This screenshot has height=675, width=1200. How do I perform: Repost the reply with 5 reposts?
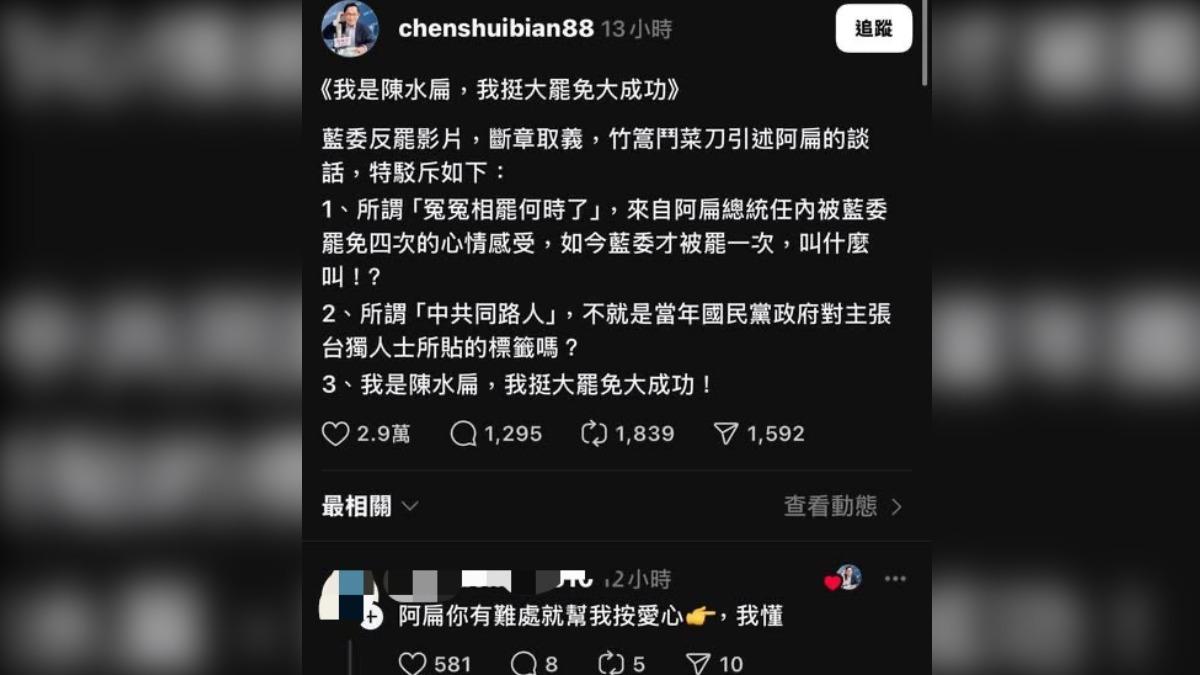click(610, 663)
